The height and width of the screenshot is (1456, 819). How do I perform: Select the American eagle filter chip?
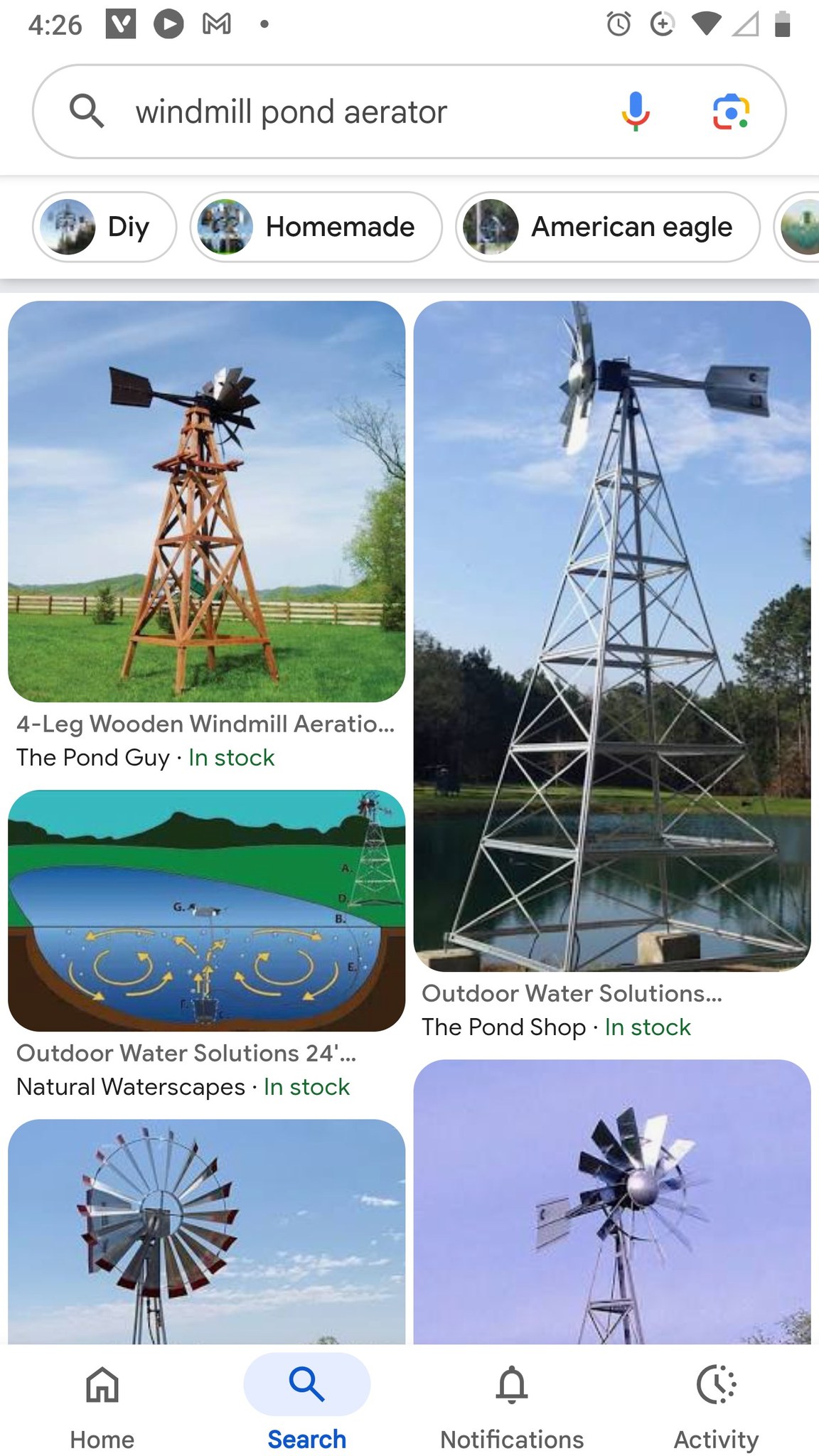click(608, 227)
